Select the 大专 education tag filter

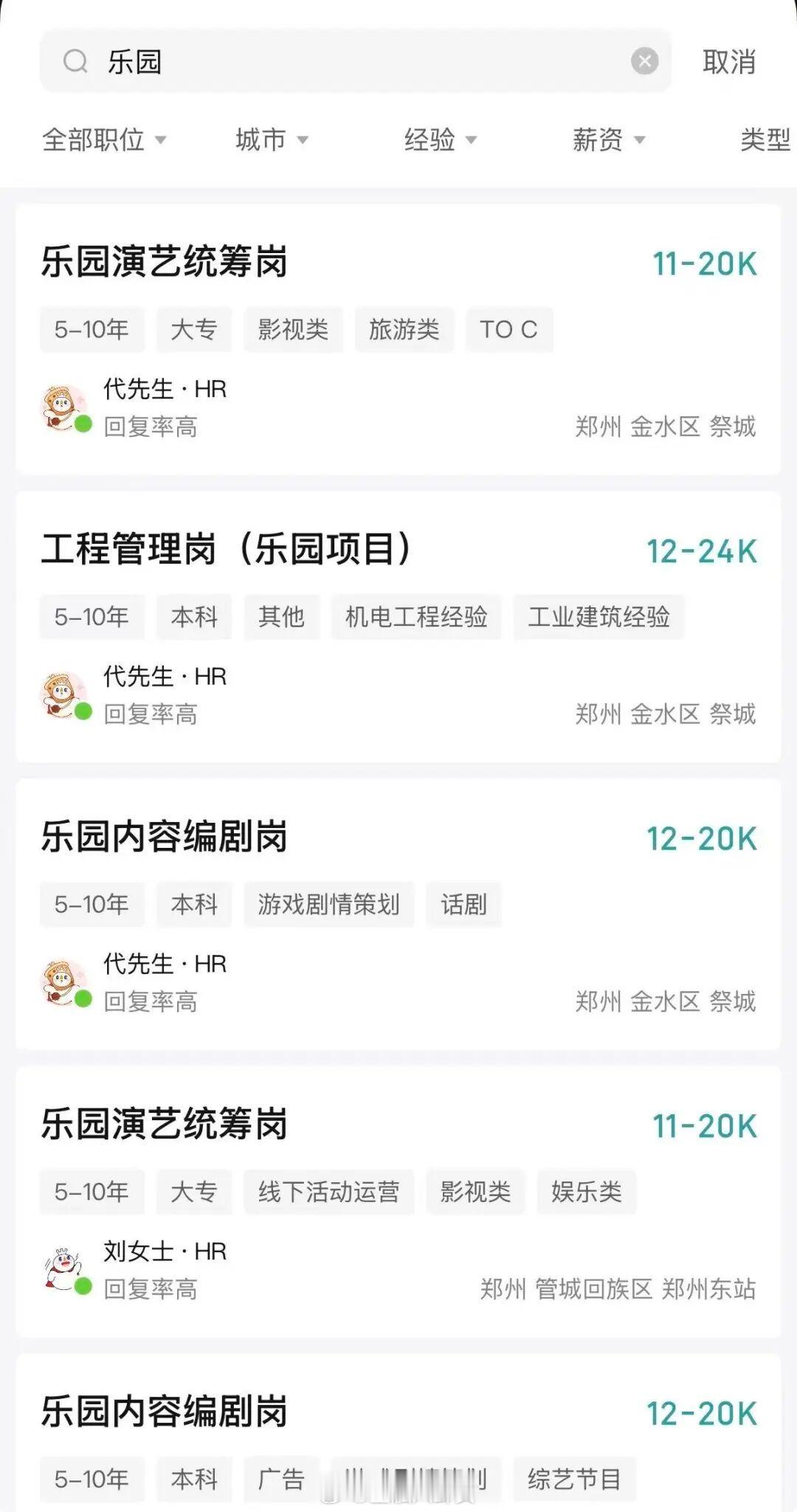pyautogui.click(x=193, y=330)
